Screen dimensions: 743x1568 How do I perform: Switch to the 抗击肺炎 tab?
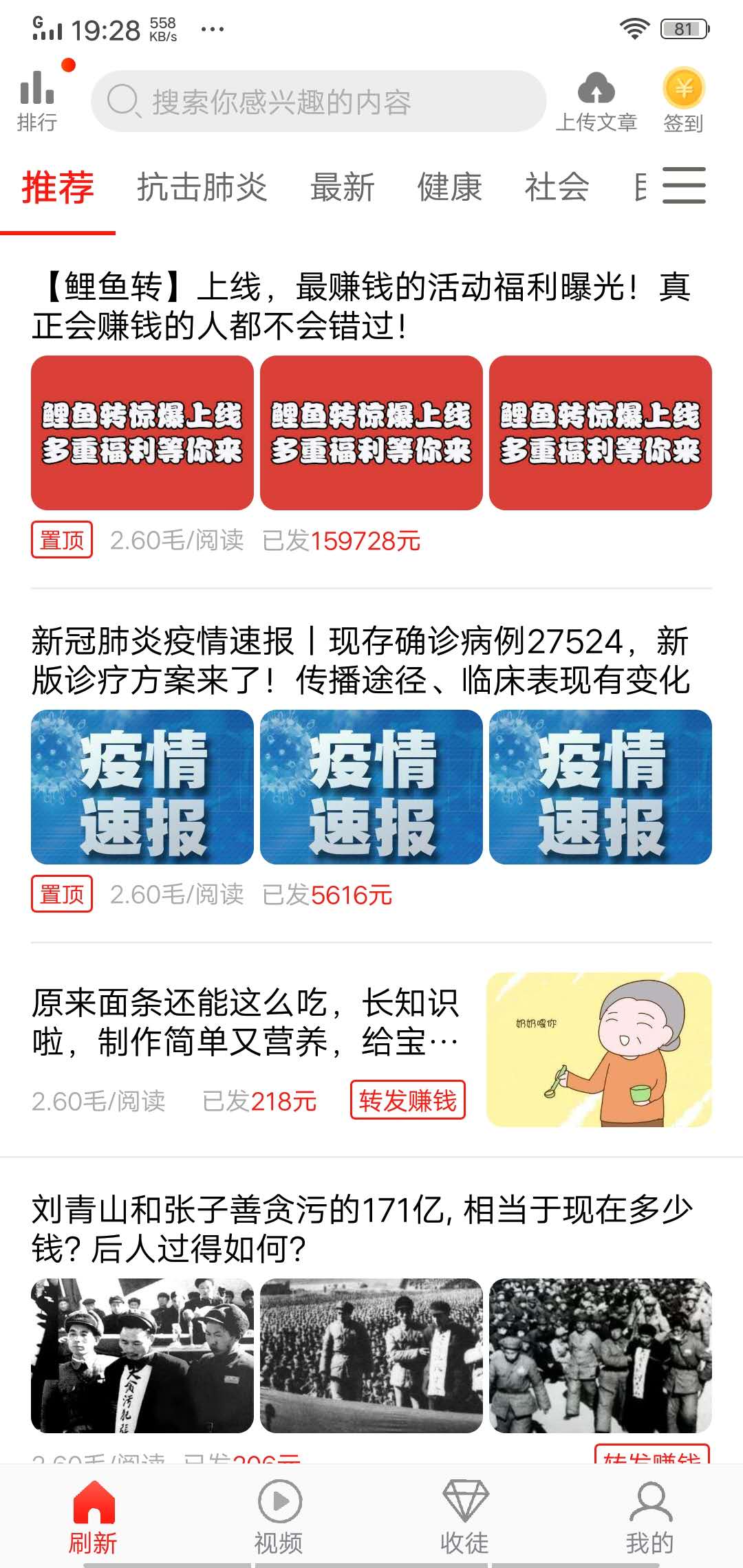point(203,187)
